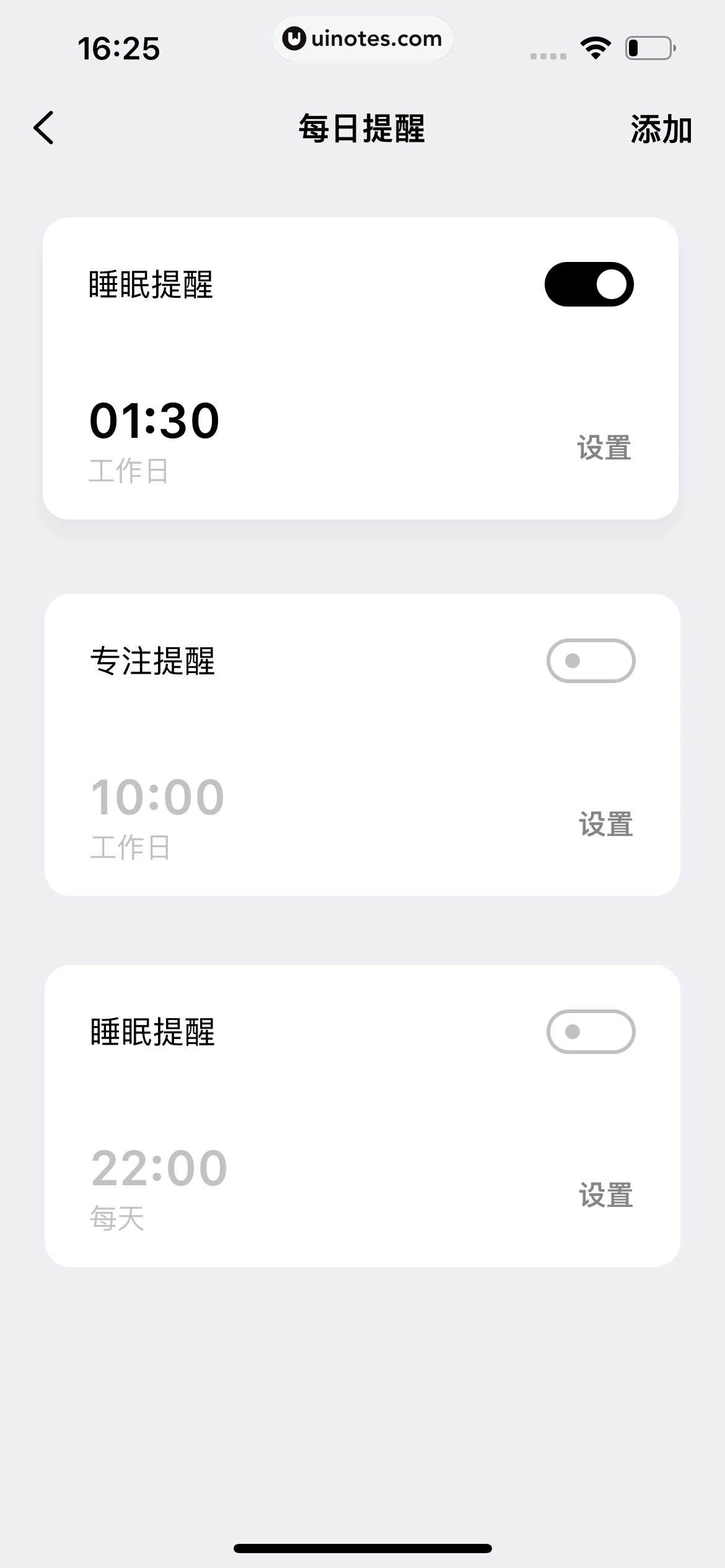The image size is (725, 1568).
Task: Tap the 01:30 time display
Action: [154, 419]
